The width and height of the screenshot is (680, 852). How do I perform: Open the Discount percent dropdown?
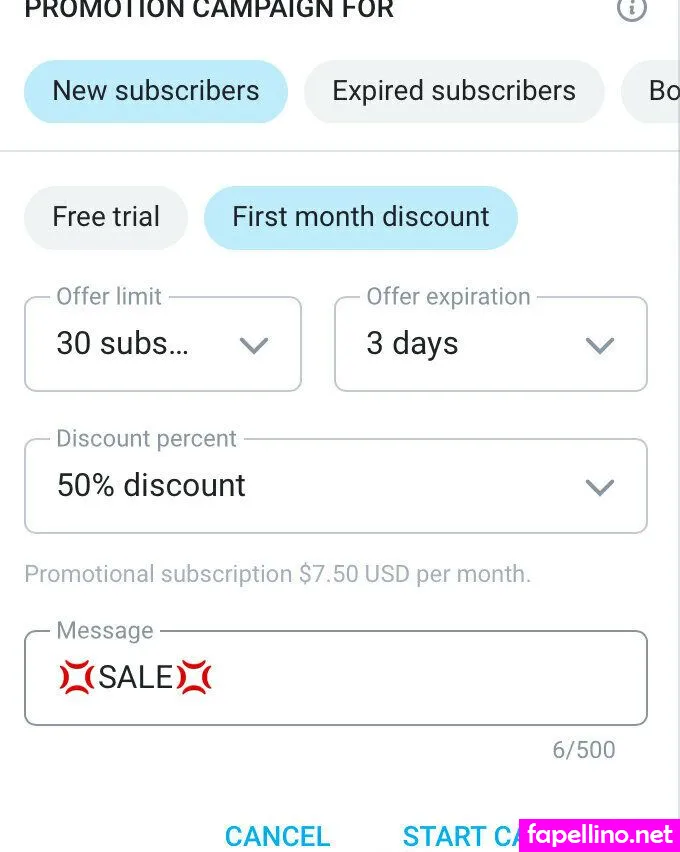(335, 486)
